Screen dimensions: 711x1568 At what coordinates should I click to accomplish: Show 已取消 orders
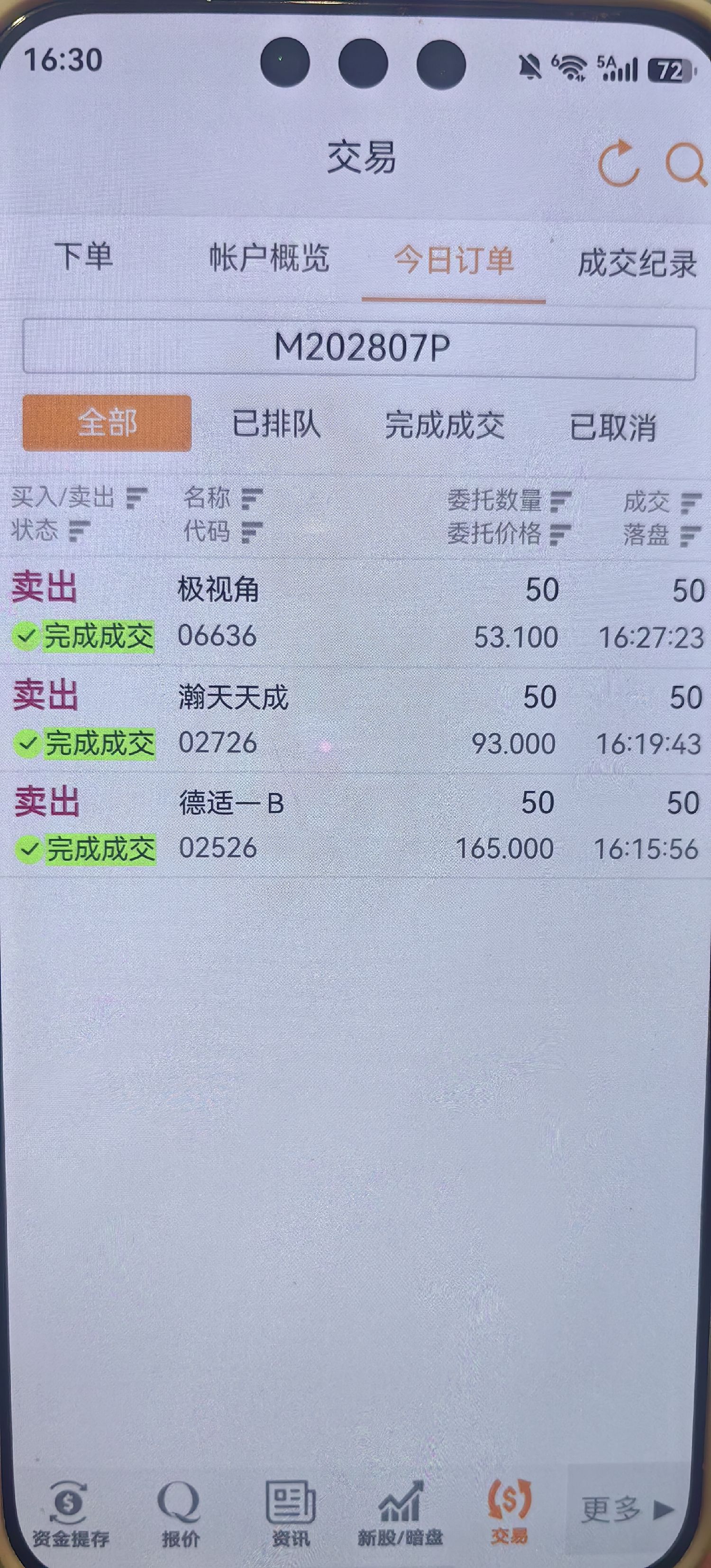point(612,427)
